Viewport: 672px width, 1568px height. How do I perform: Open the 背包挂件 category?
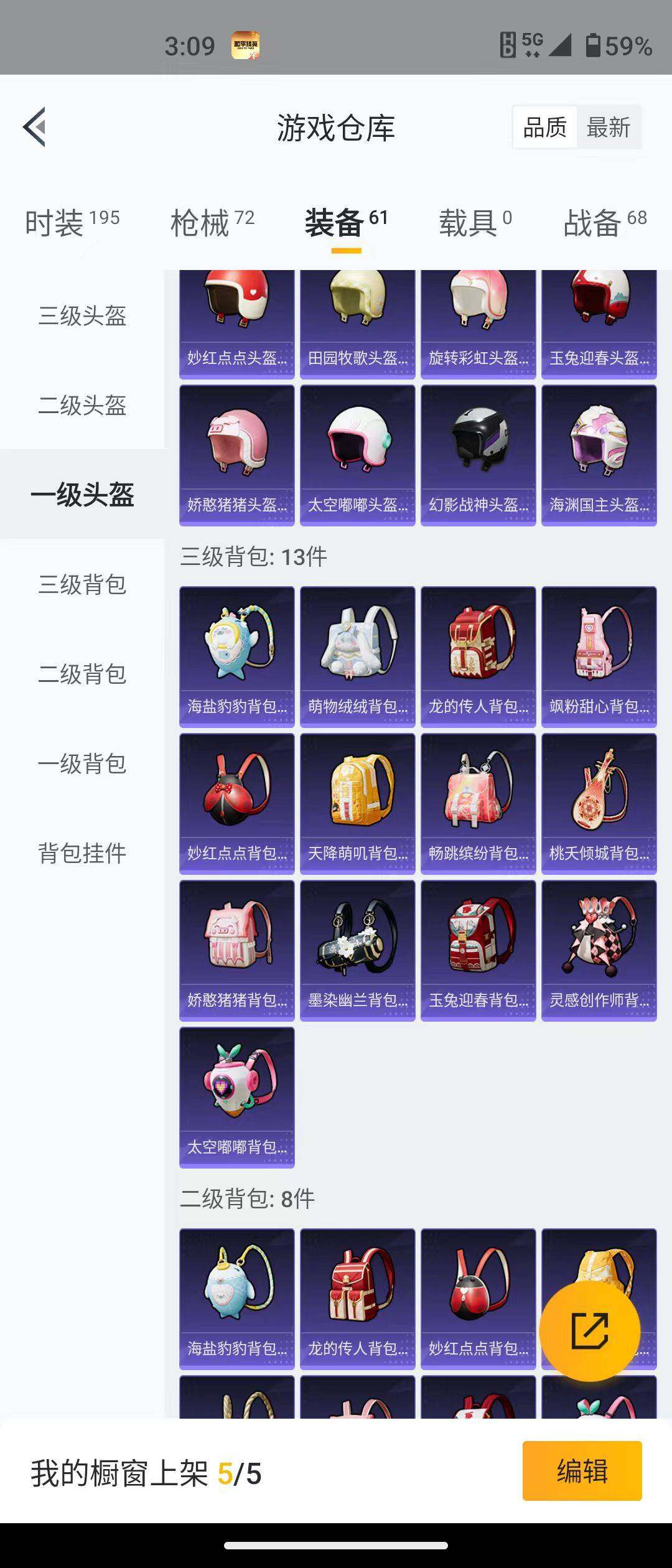(x=82, y=854)
